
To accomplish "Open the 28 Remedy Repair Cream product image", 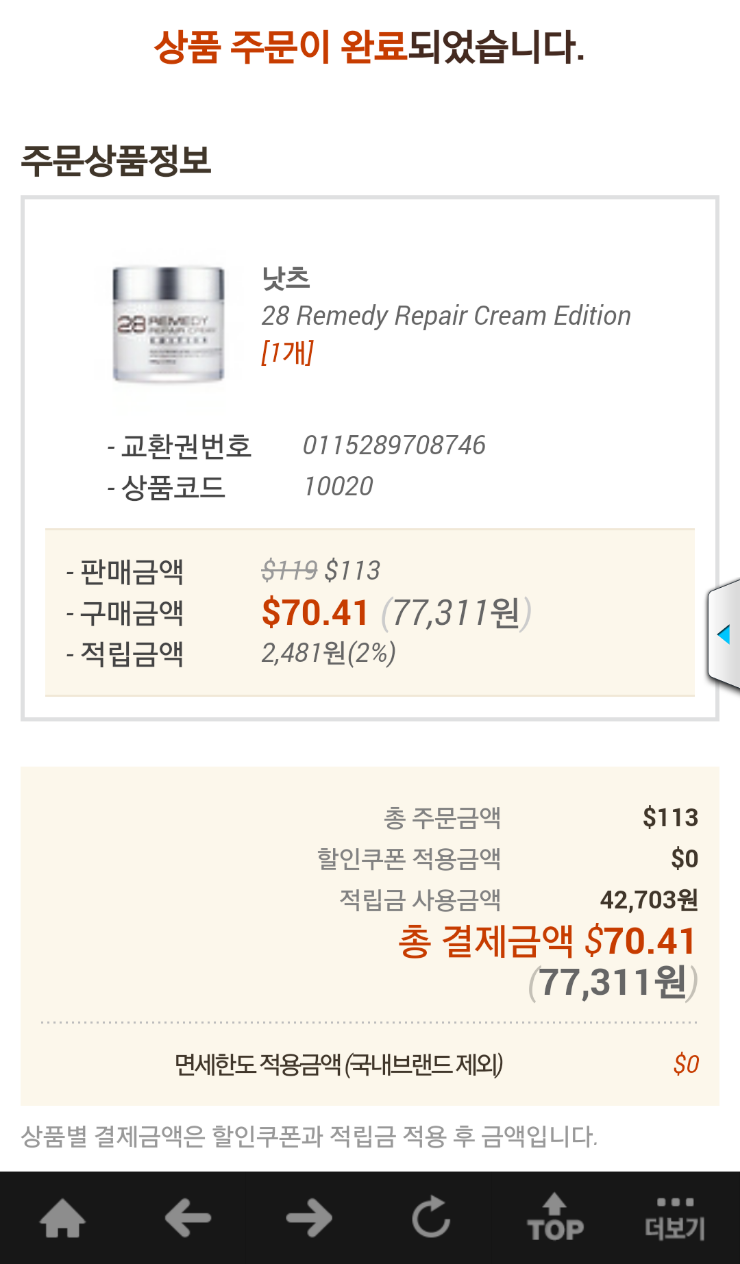I will (169, 326).
